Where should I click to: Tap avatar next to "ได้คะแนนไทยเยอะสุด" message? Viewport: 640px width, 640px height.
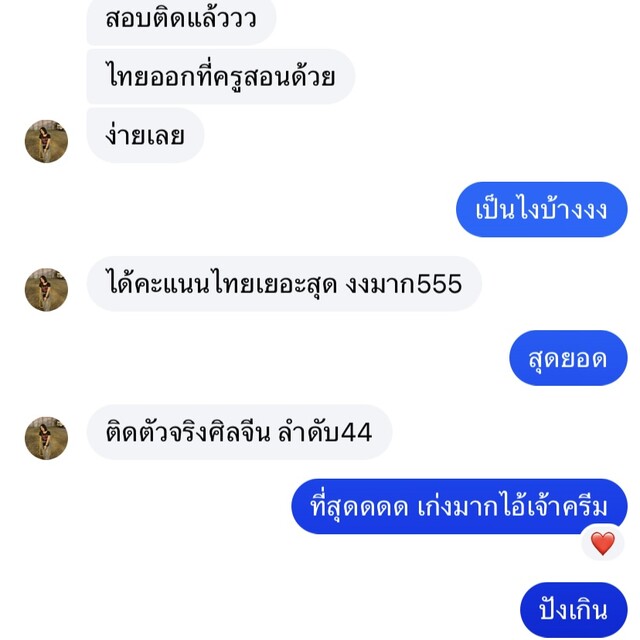(46, 289)
